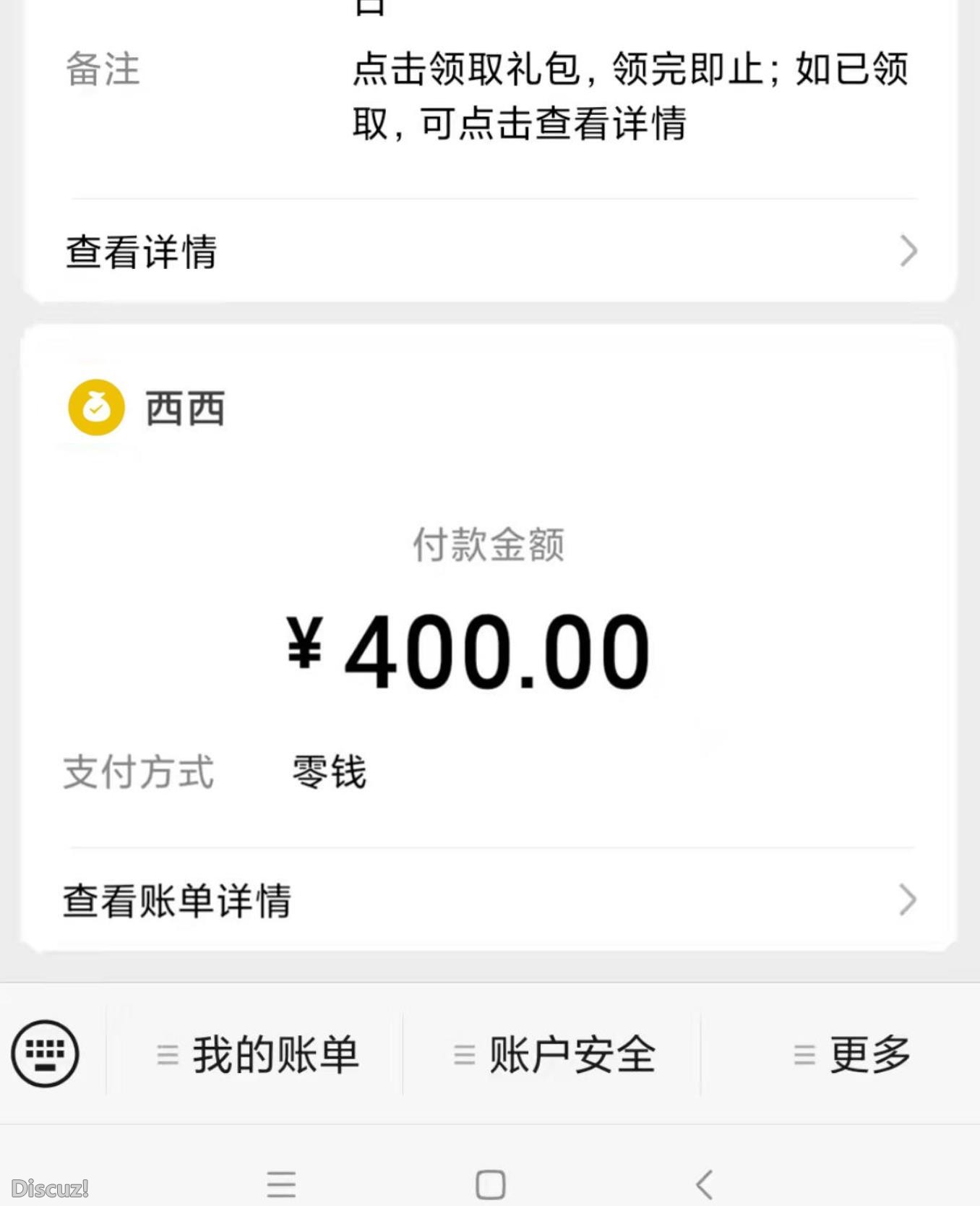Expand bill details via its right chevron

[908, 899]
